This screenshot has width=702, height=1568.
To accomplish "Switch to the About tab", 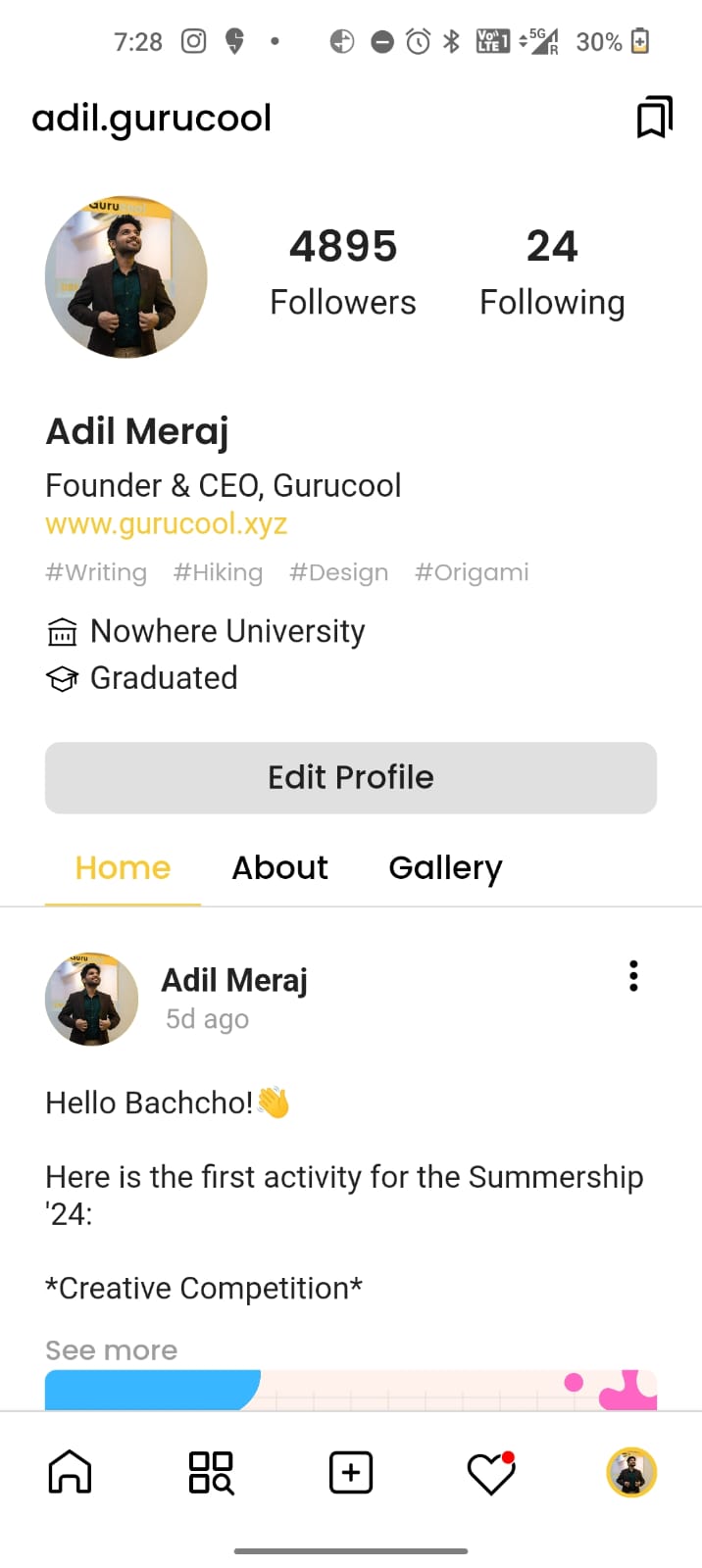I will click(x=279, y=868).
